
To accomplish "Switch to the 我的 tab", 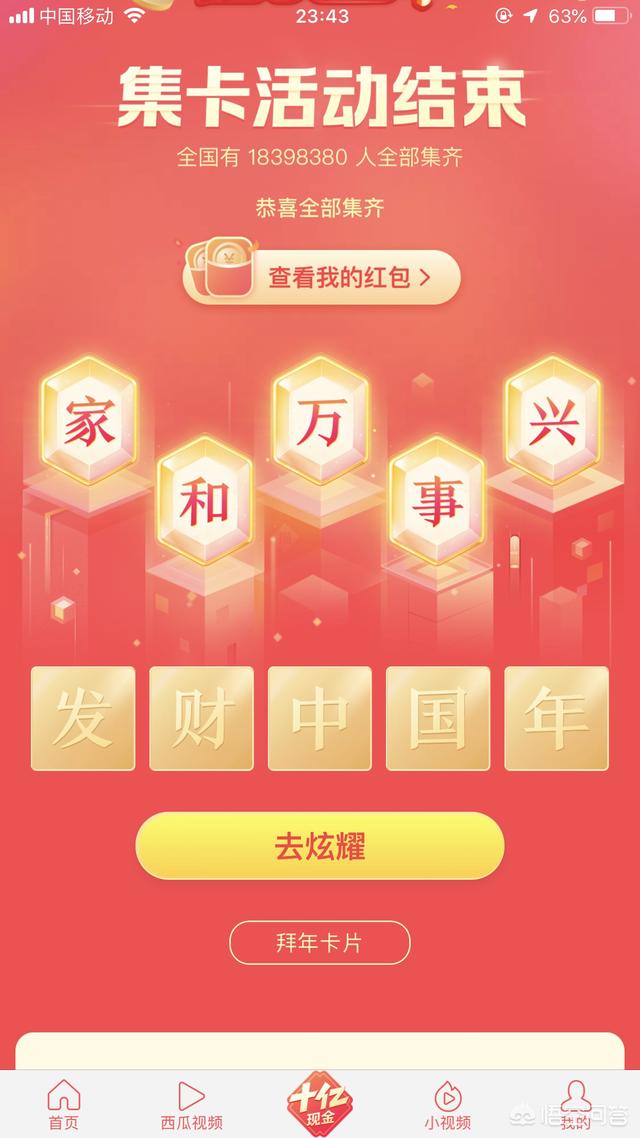I will (x=576, y=1105).
